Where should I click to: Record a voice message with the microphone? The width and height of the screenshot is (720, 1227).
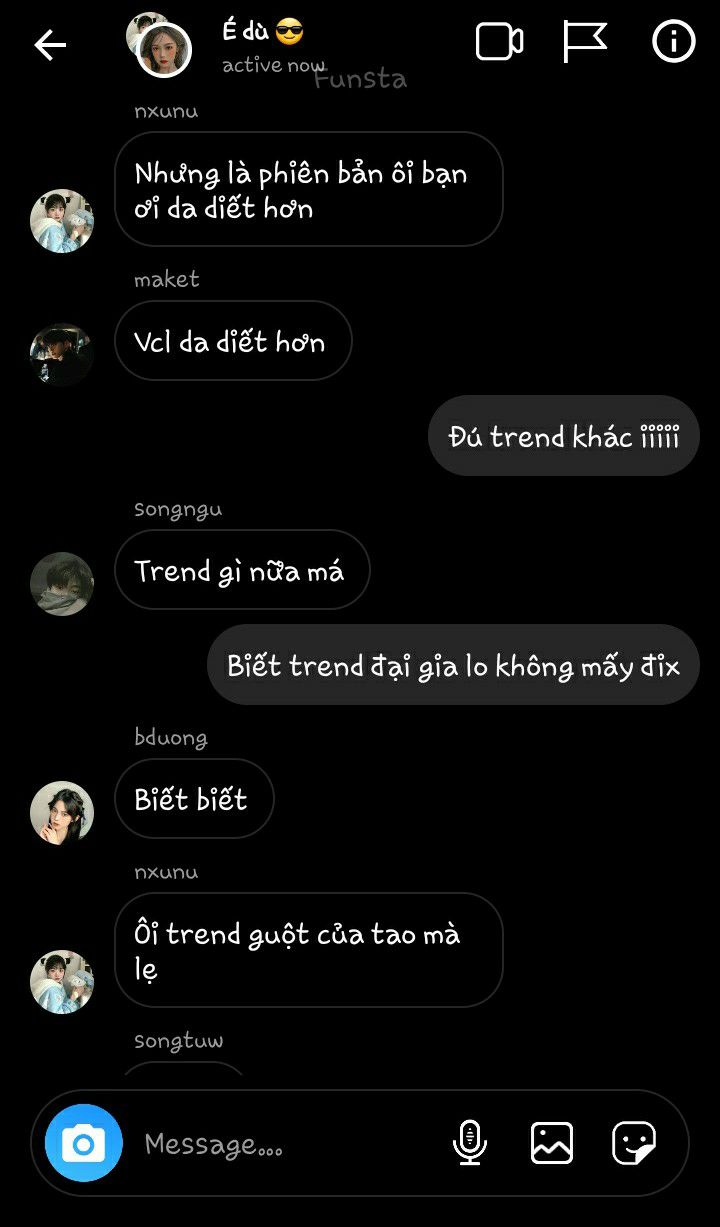pyautogui.click(x=469, y=1142)
